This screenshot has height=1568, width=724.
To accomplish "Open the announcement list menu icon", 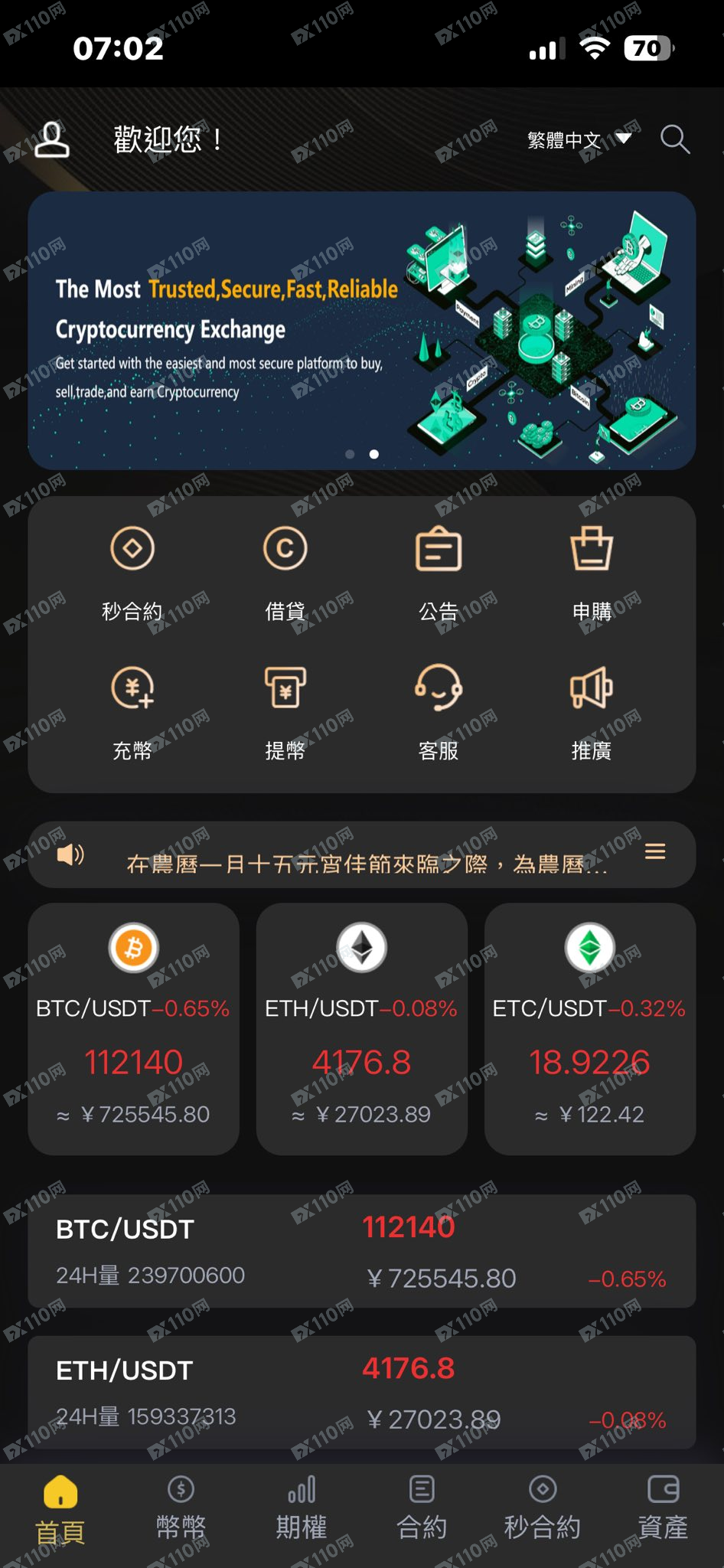I will tap(655, 852).
